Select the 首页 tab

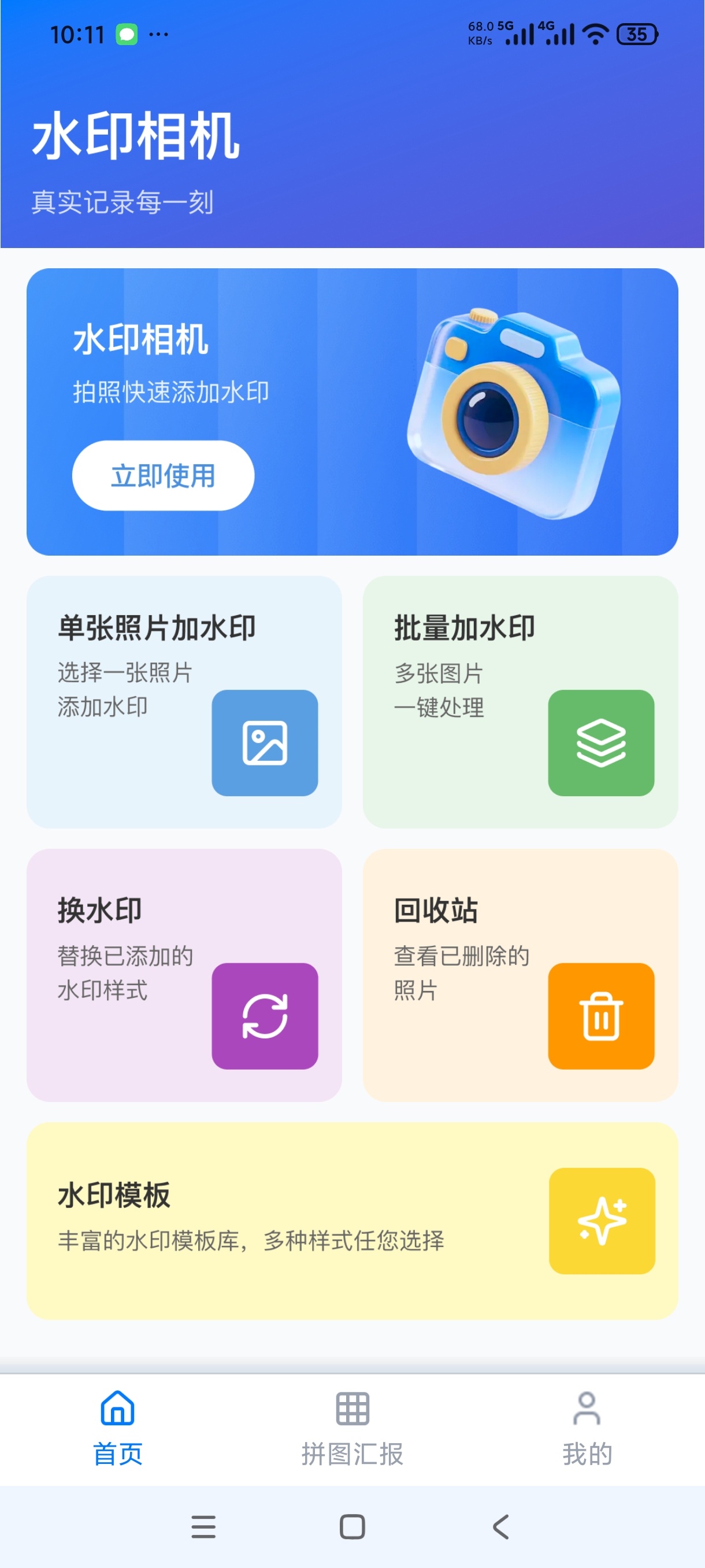point(117,1429)
